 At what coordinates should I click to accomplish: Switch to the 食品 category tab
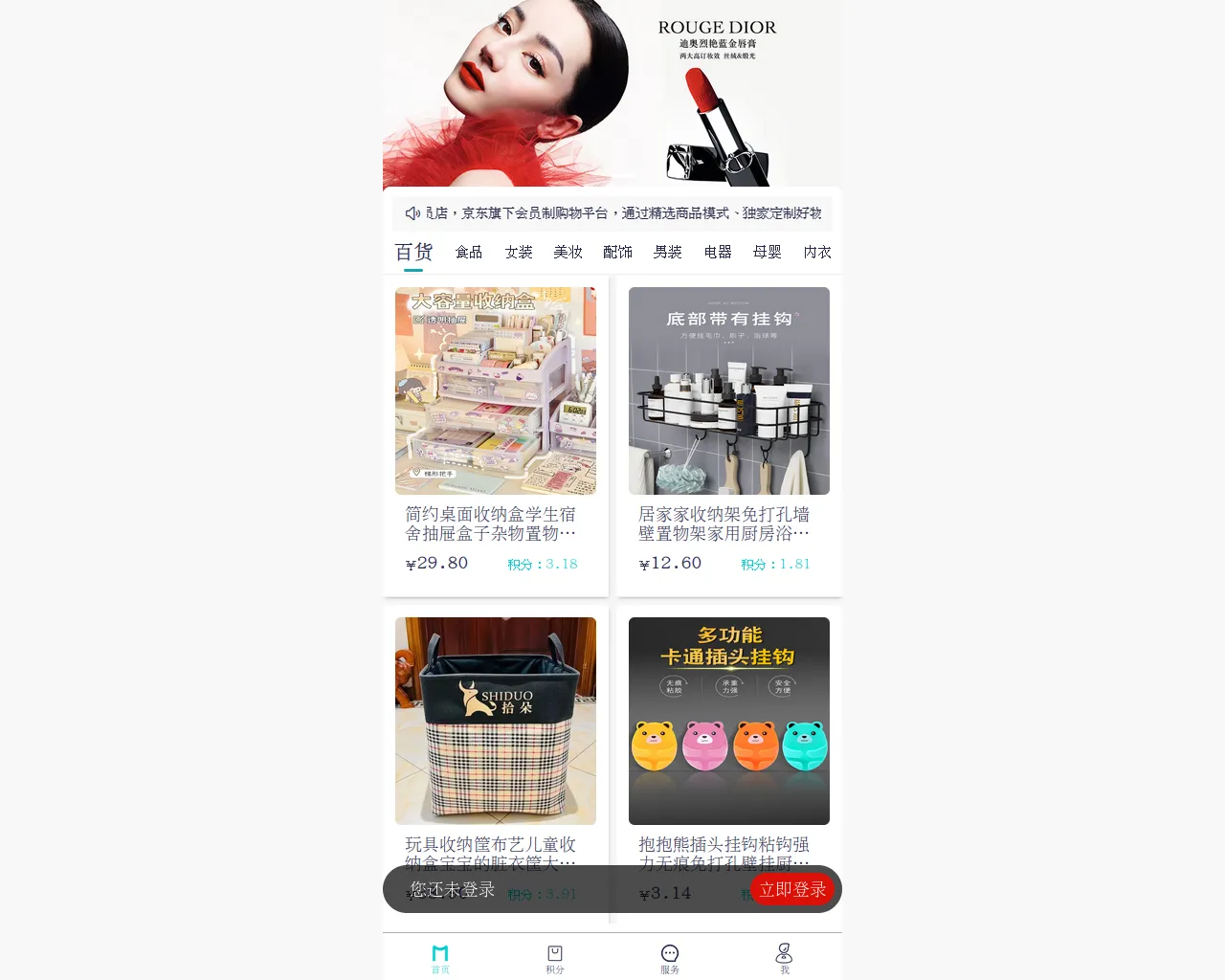click(x=469, y=252)
